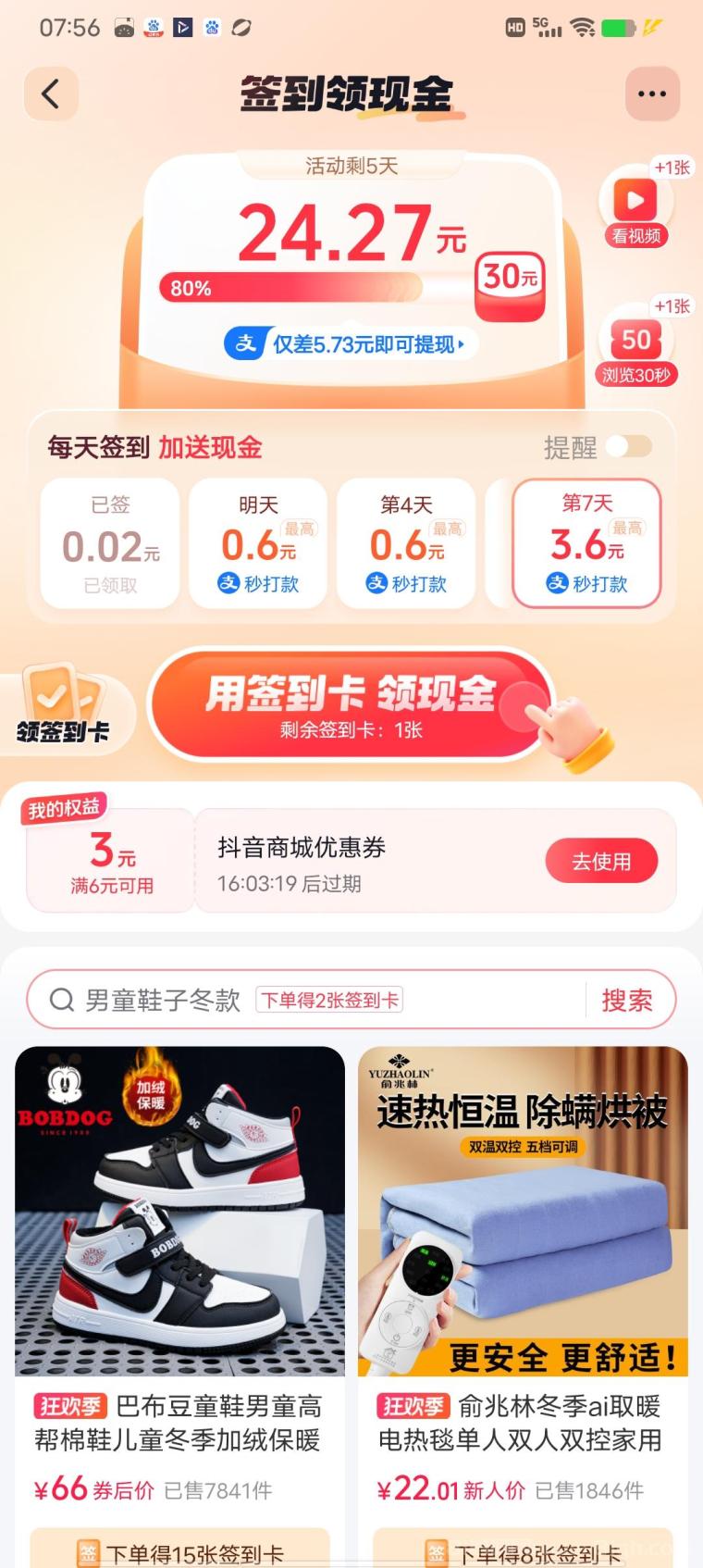Open the three-dot overflow menu

pos(652,93)
